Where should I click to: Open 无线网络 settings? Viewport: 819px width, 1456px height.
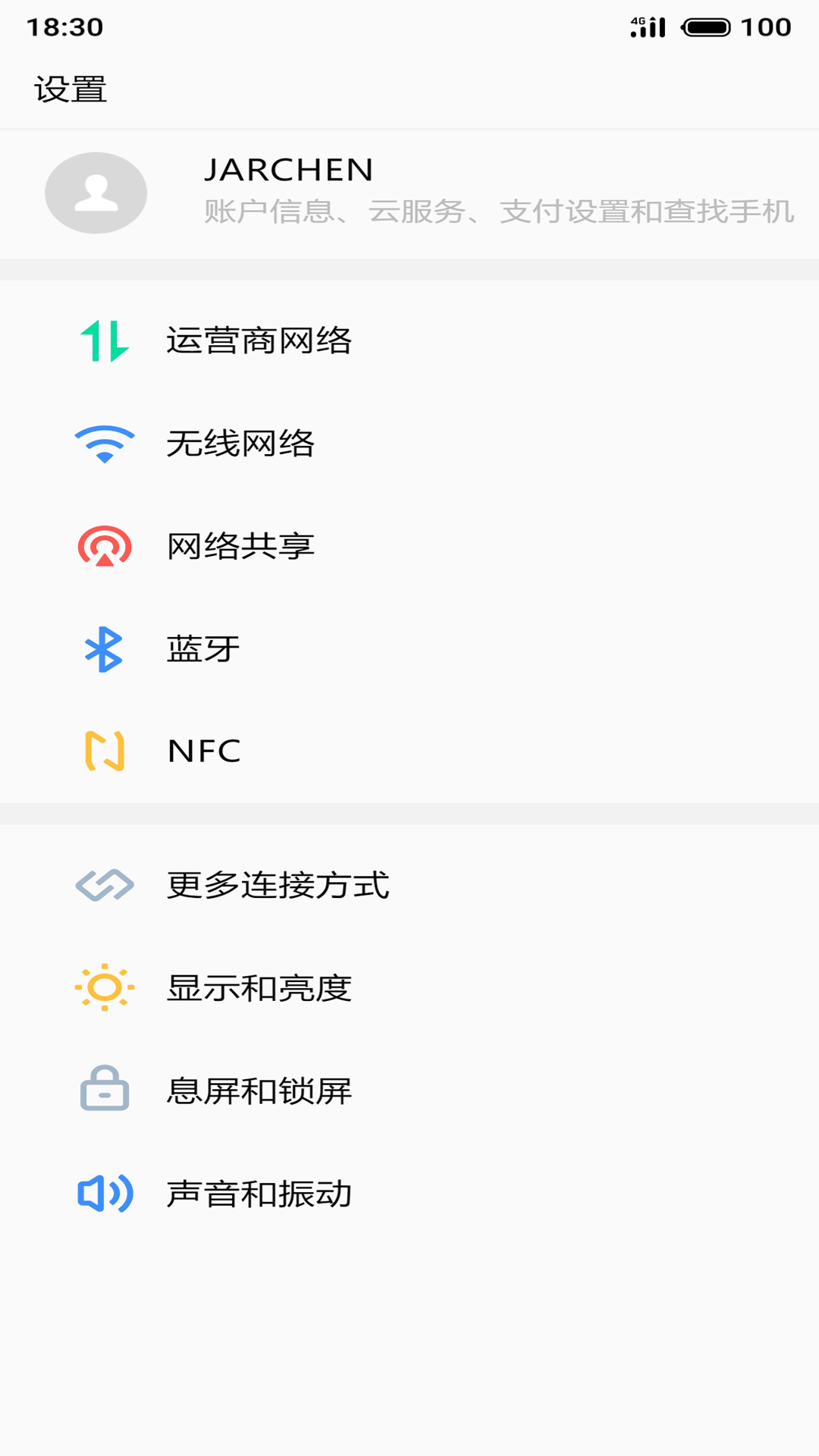[x=409, y=444]
